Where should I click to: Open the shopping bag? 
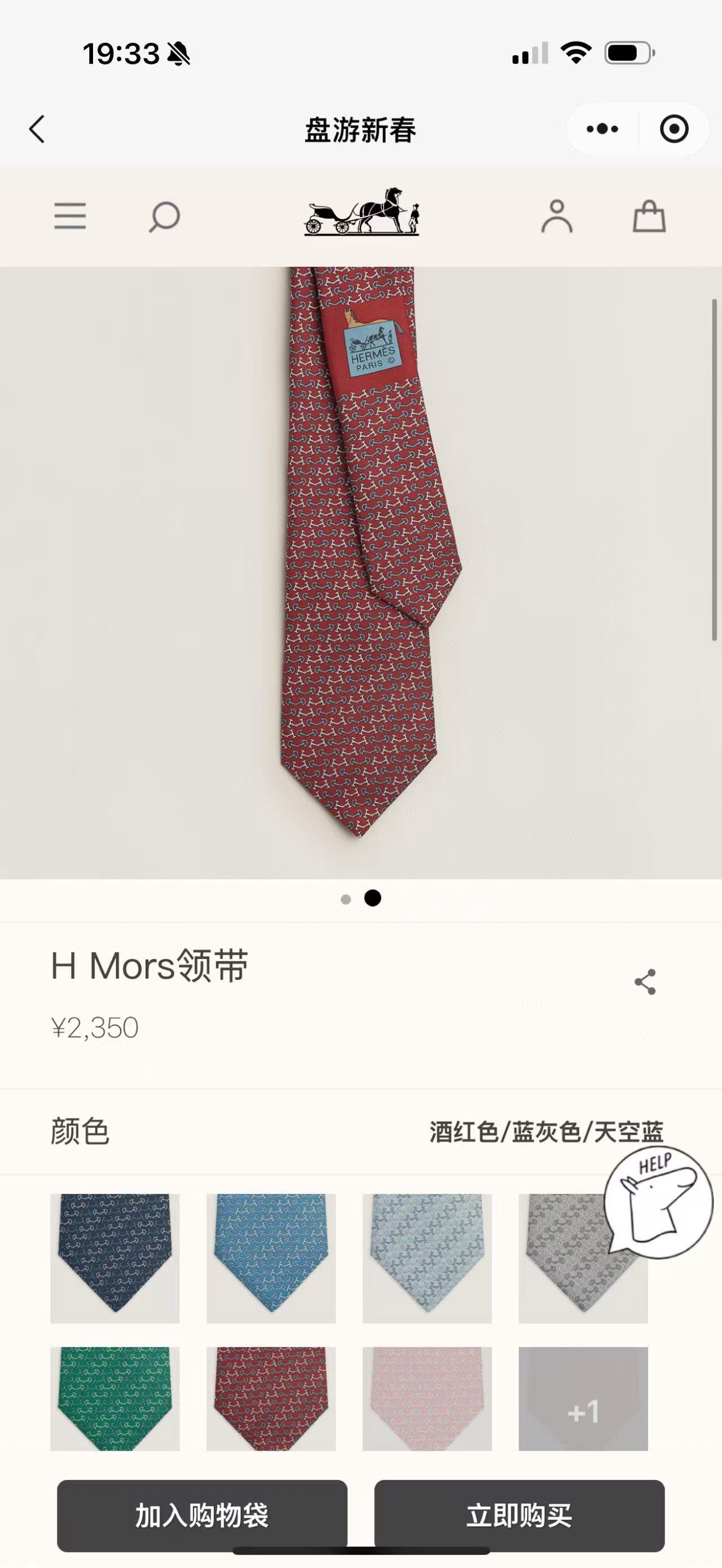point(649,216)
